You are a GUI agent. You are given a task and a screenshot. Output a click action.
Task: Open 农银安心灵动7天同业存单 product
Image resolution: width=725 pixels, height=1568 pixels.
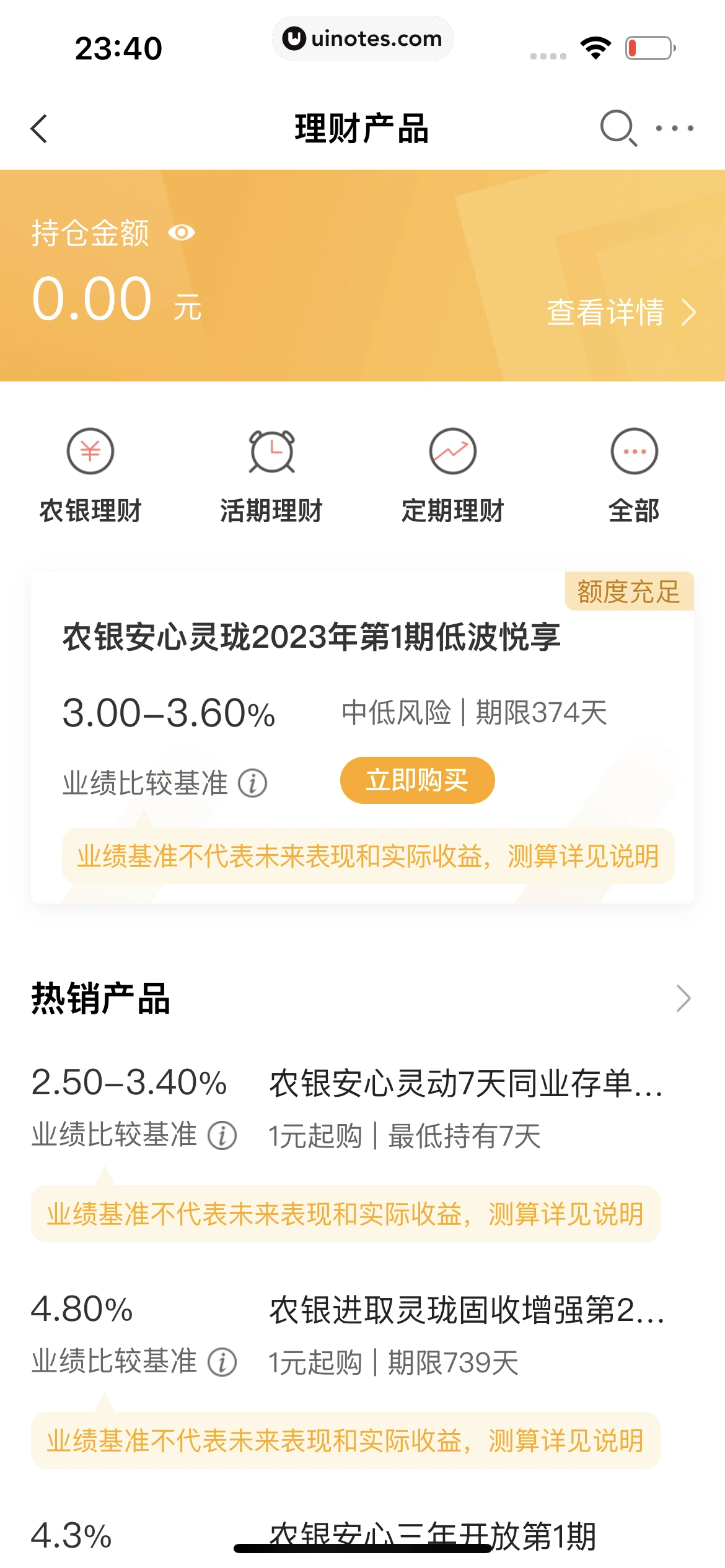[x=466, y=1084]
